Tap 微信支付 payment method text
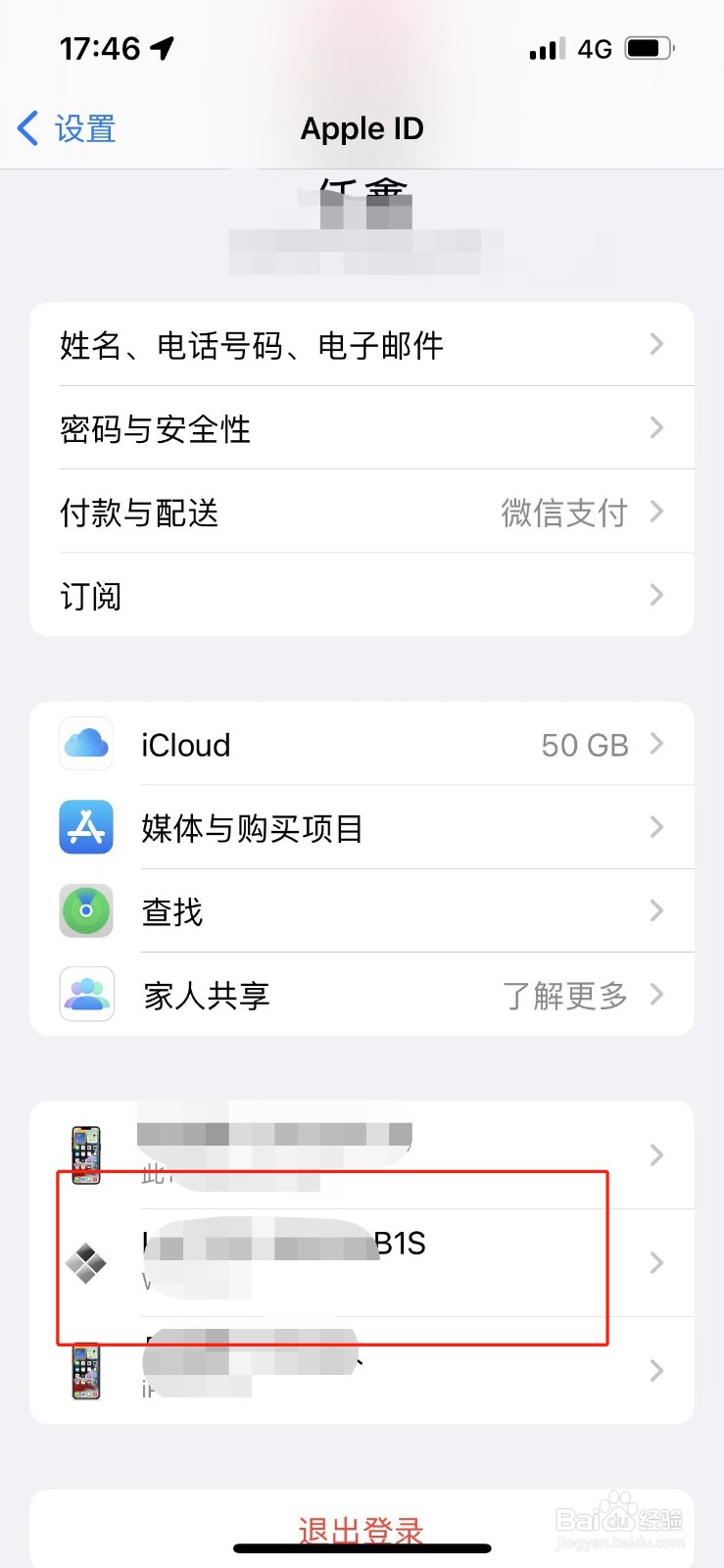 [565, 513]
